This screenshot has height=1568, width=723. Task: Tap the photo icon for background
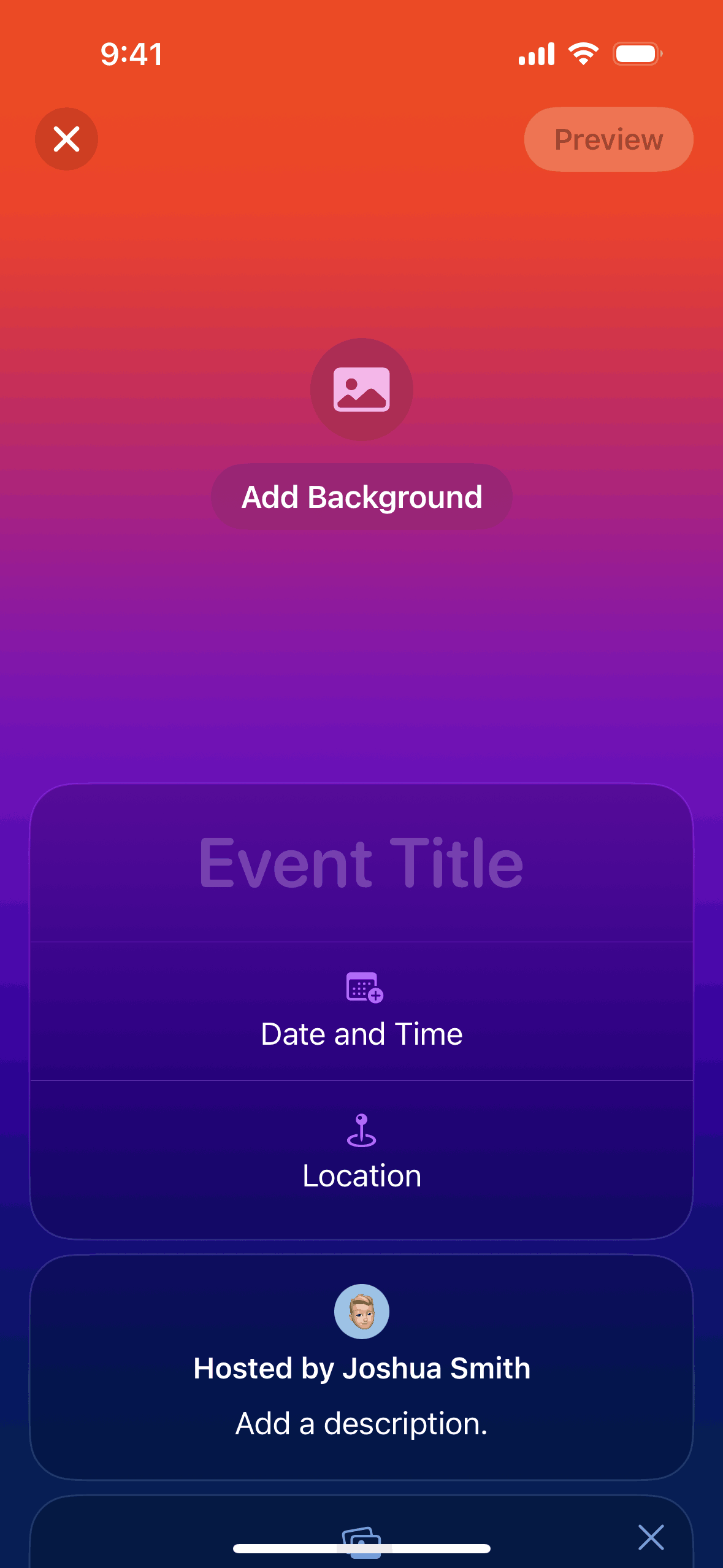coord(361,390)
